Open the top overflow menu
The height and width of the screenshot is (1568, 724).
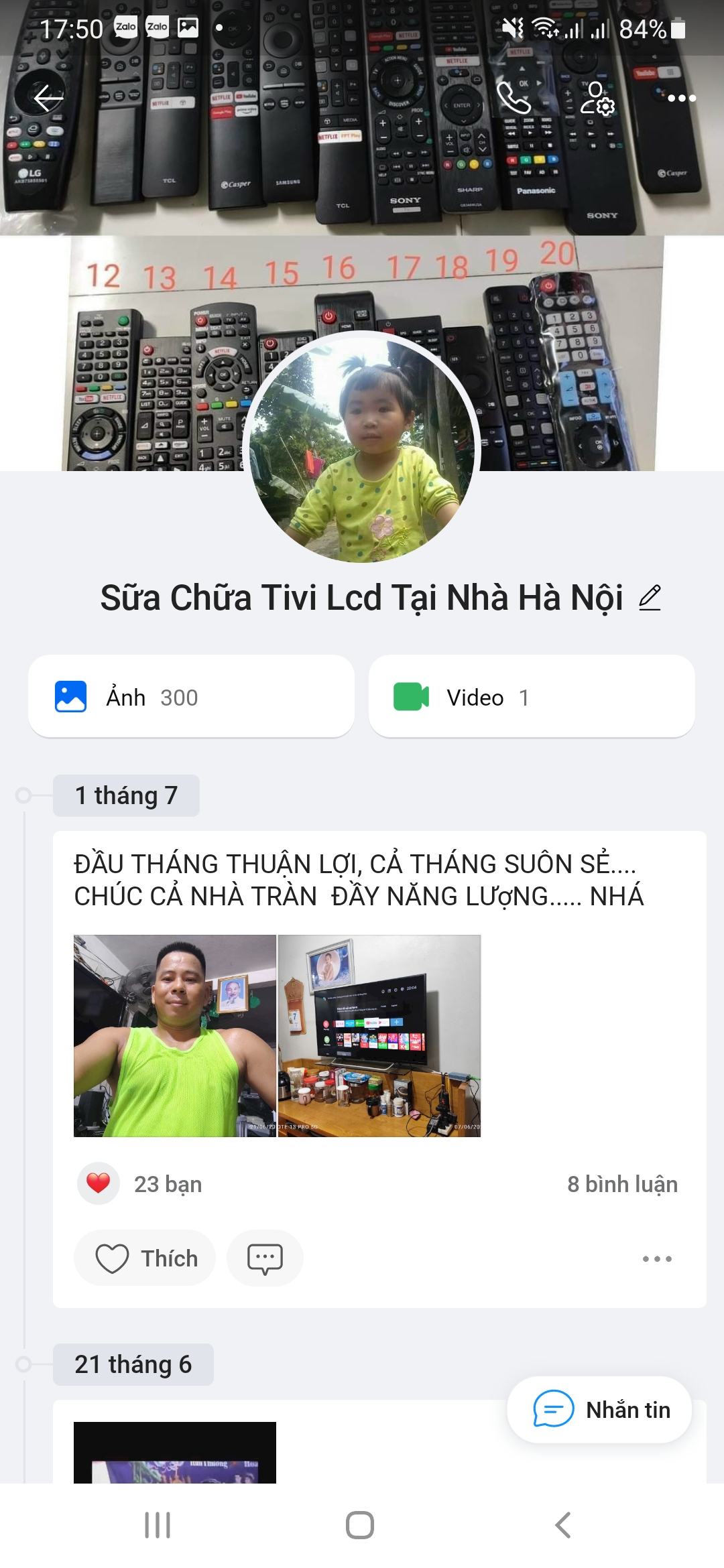[x=681, y=99]
